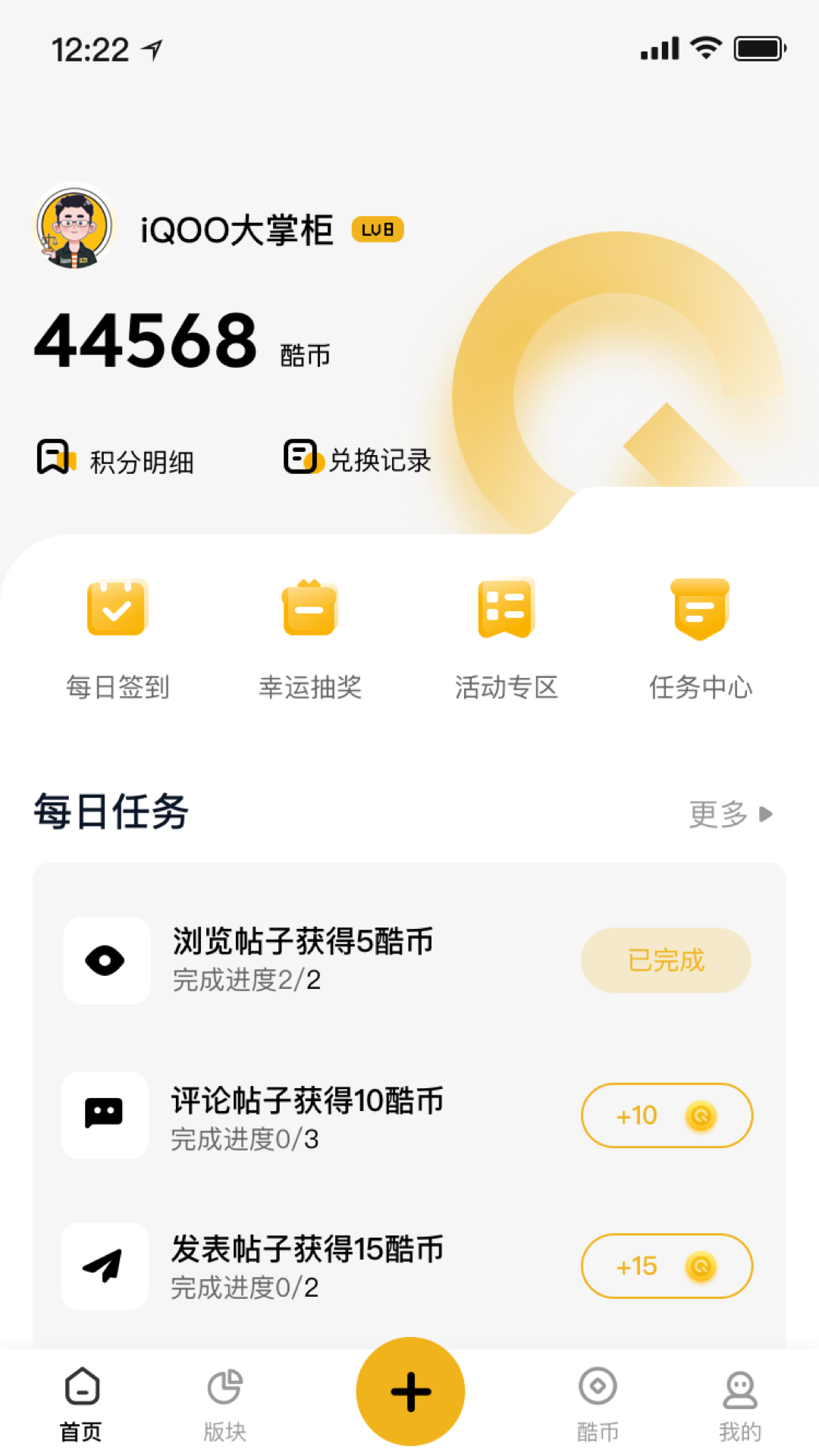The width and height of the screenshot is (819, 1456).
Task: Claim +15 coins for publishing task
Action: point(666,1265)
